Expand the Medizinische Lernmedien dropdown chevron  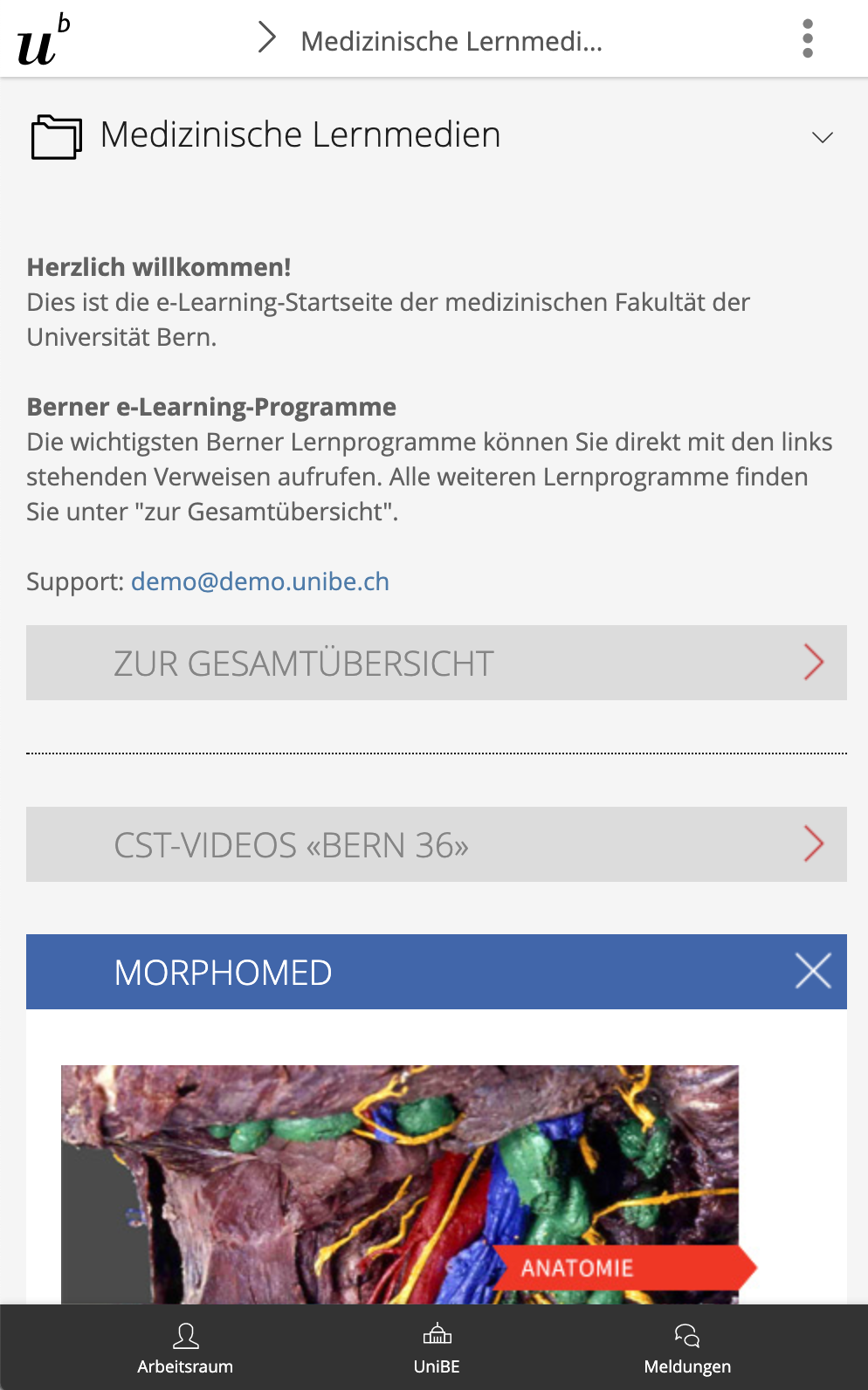822,137
